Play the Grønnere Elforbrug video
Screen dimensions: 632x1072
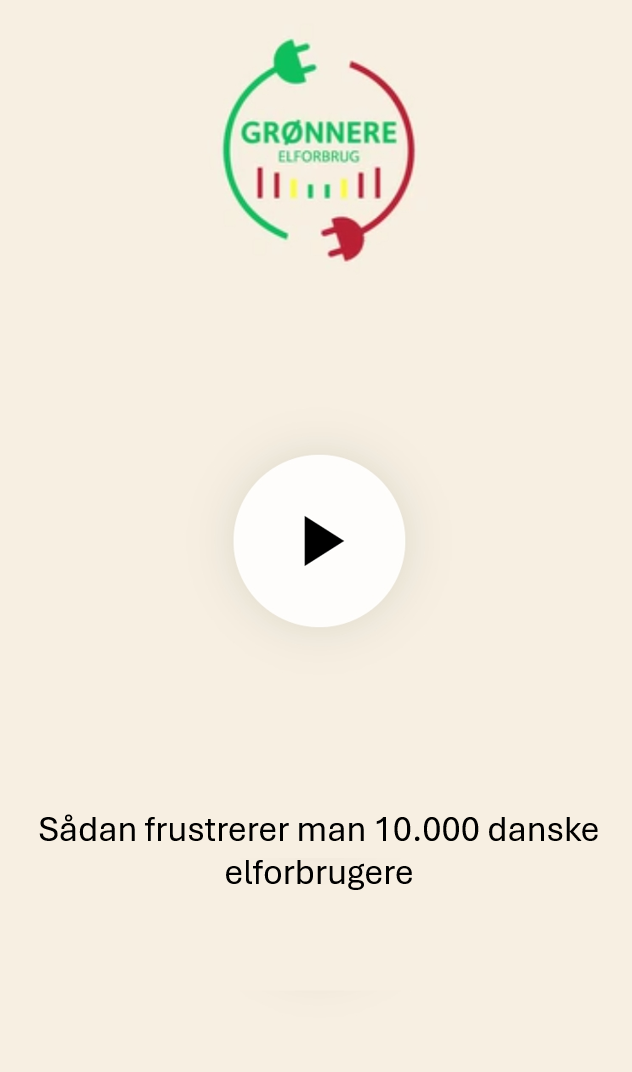tap(319, 541)
